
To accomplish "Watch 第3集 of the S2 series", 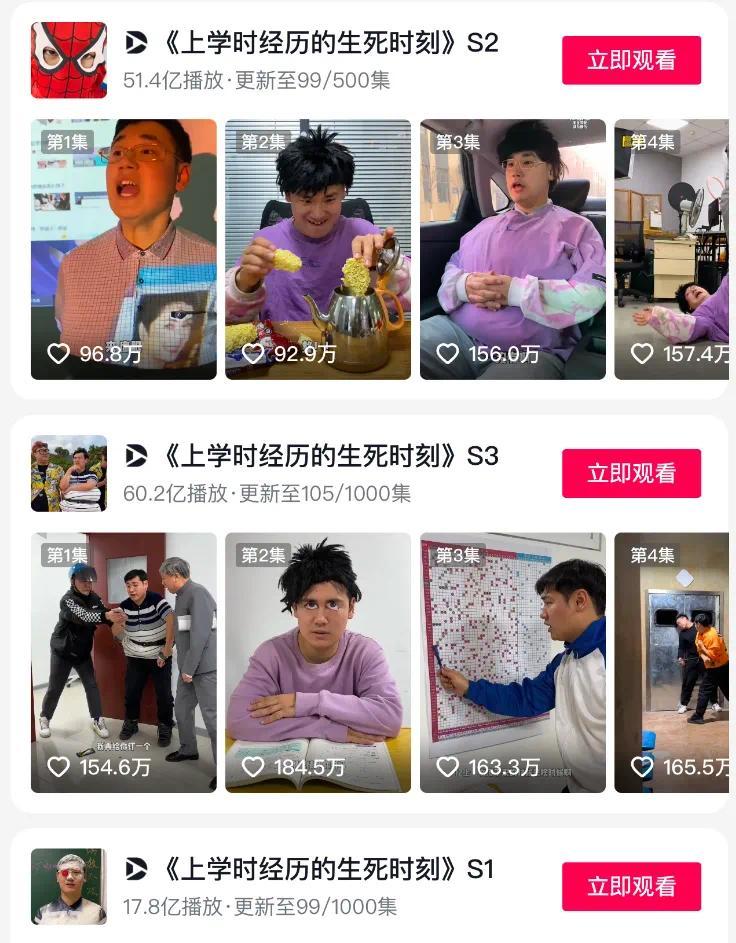I will [x=512, y=249].
